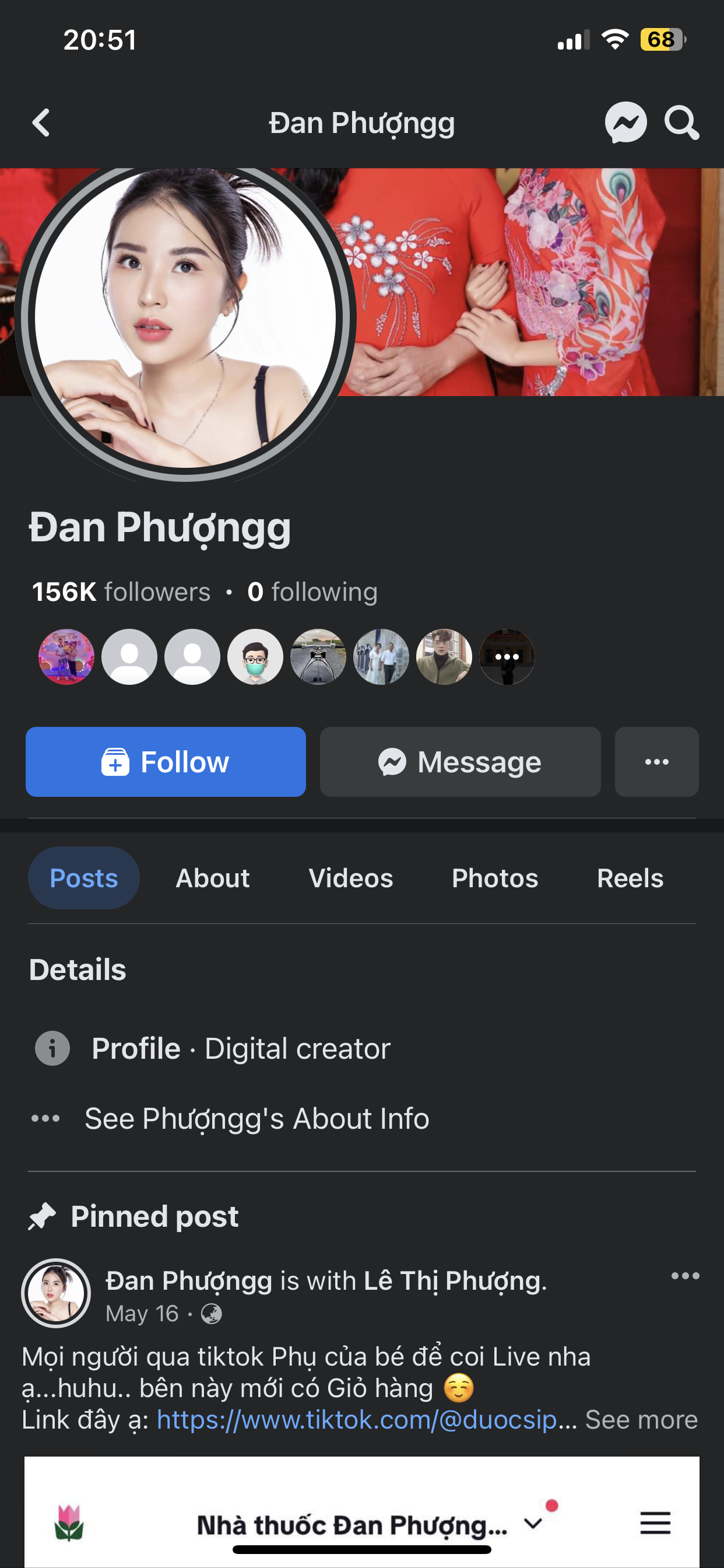Open the search magnifier in header
This screenshot has width=724, height=1568.
tap(681, 123)
